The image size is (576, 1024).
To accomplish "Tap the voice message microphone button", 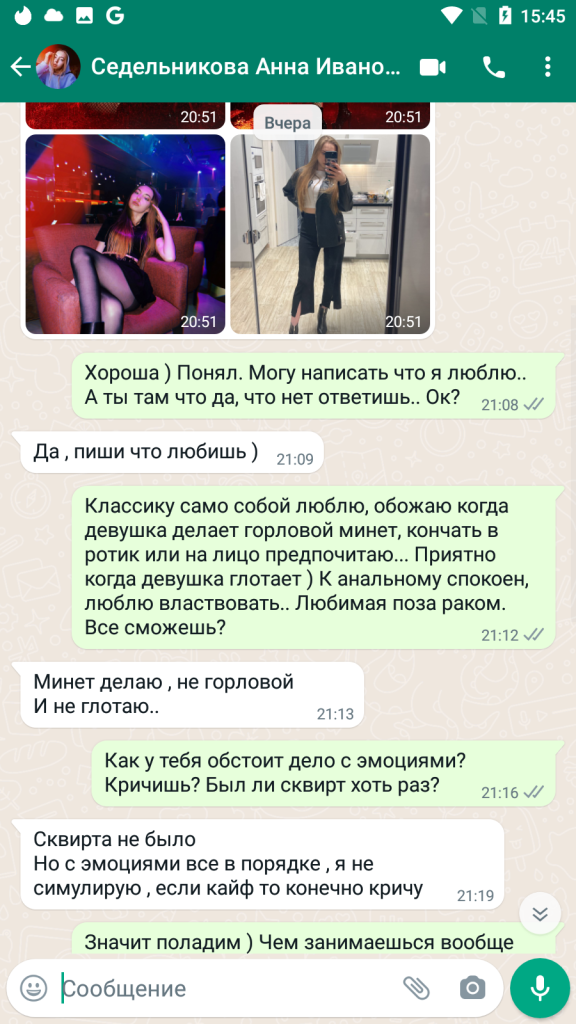I will [x=540, y=988].
